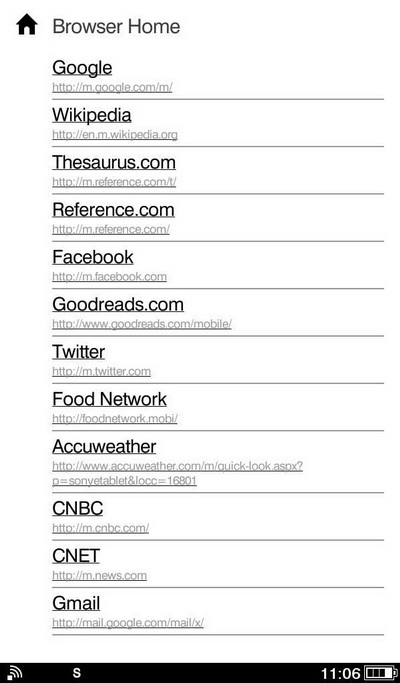
Task: Open Goodreads.com link
Action: pos(118,305)
